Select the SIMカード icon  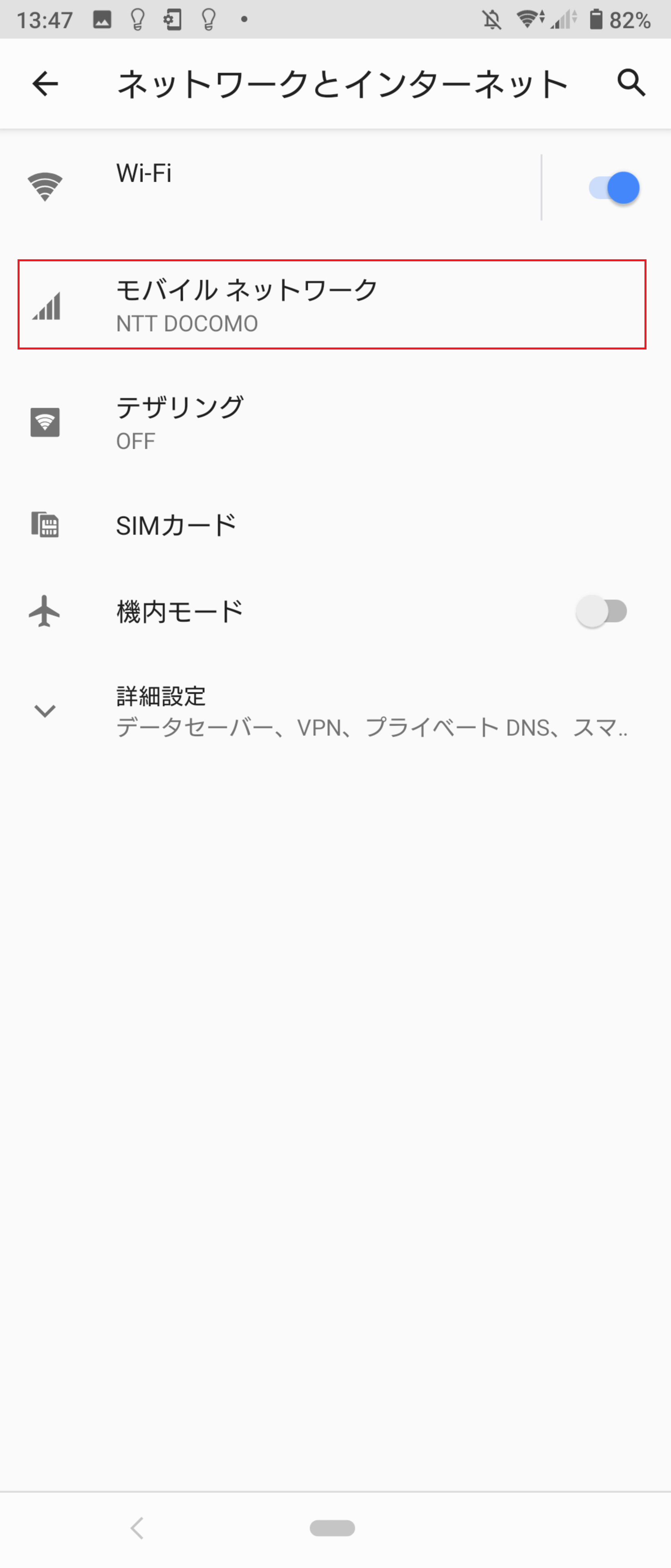(43, 523)
